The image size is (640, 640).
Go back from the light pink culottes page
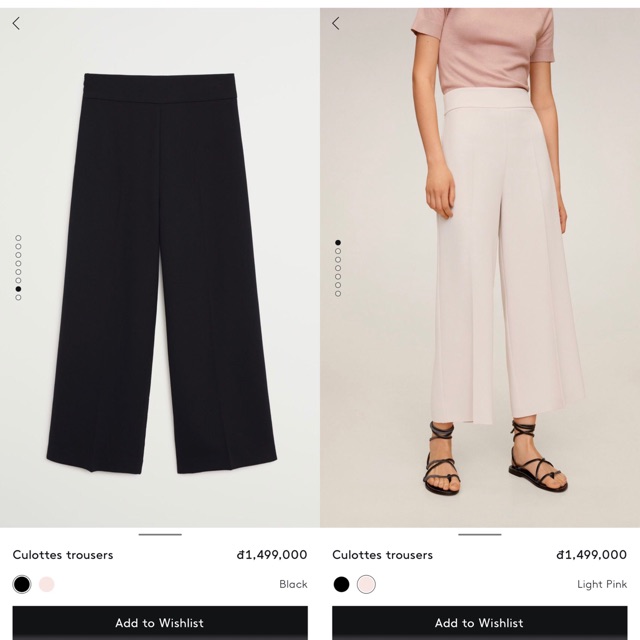pyautogui.click(x=336, y=23)
